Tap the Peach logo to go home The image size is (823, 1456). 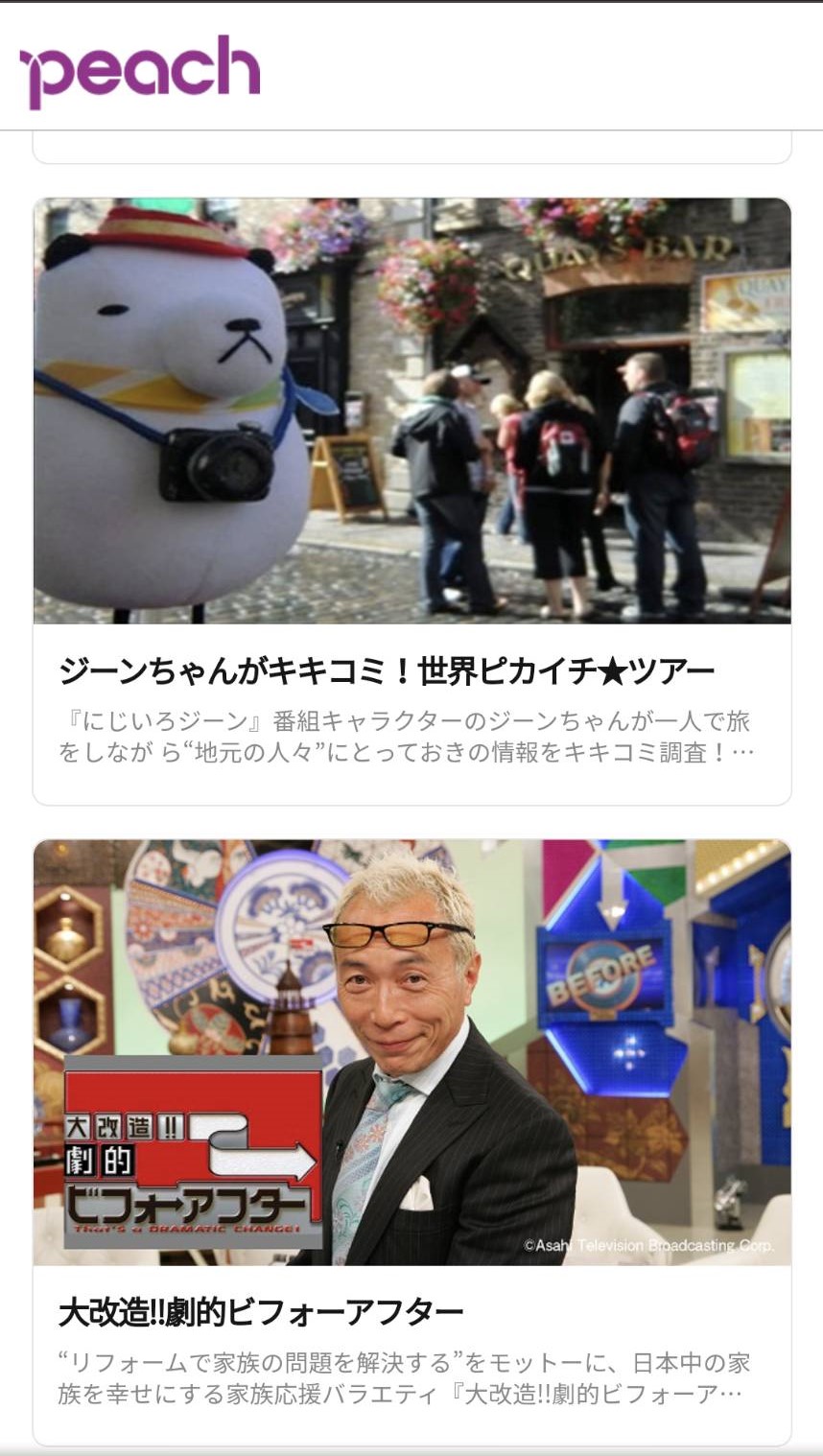(x=140, y=72)
